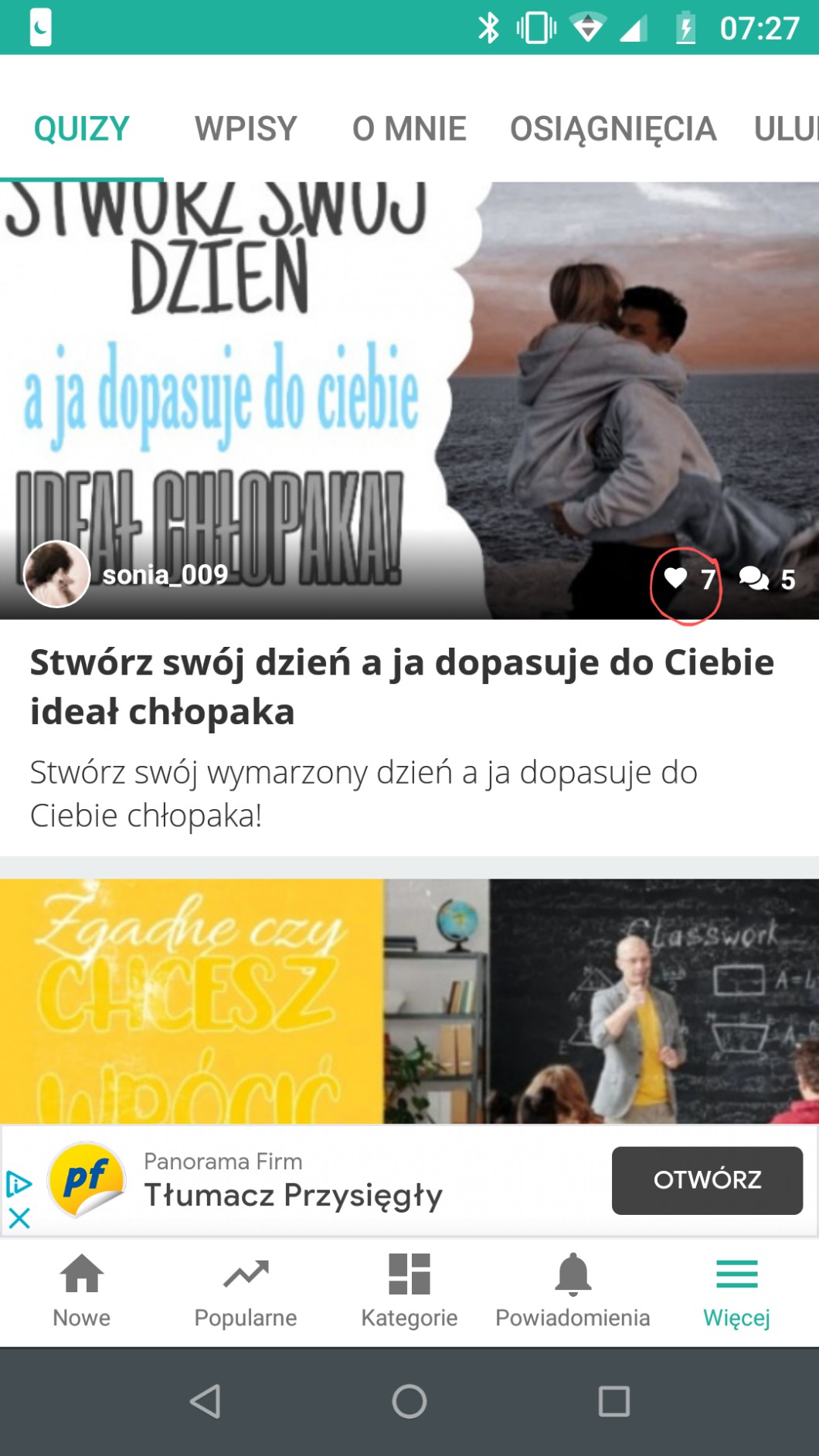This screenshot has width=819, height=1456.
Task: Go to the Nowe section
Action: (82, 1289)
